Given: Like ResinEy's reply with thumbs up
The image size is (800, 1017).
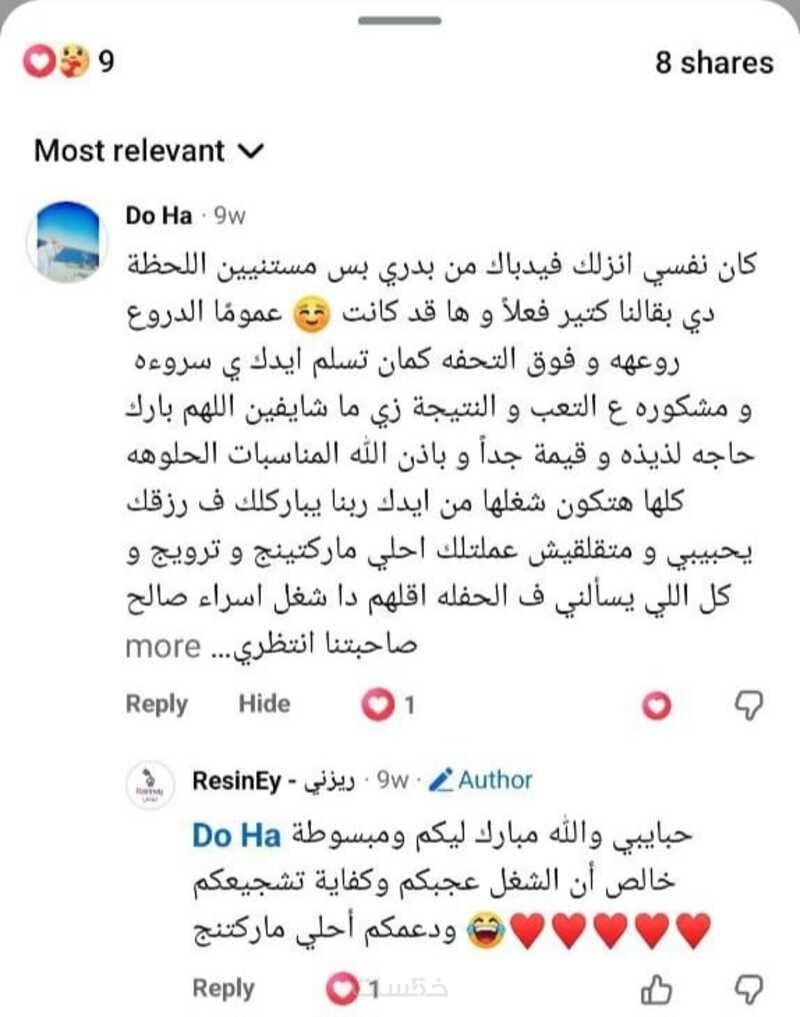Looking at the screenshot, I should point(656,989).
